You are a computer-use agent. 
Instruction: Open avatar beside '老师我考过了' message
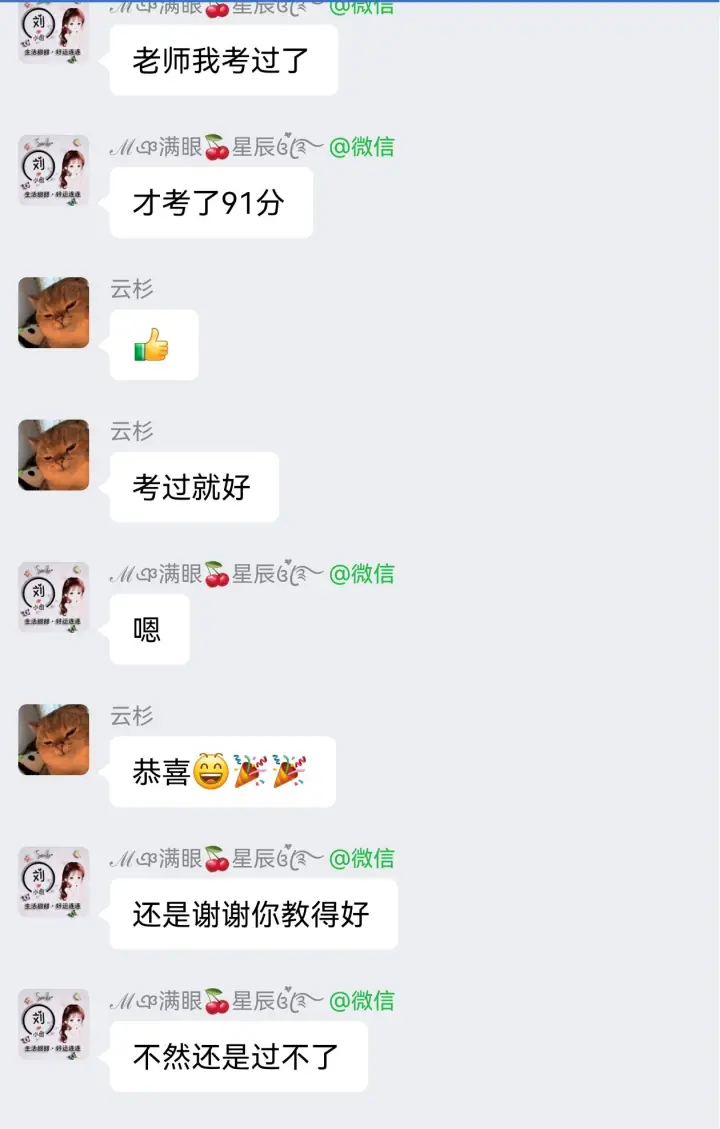click(x=54, y=32)
